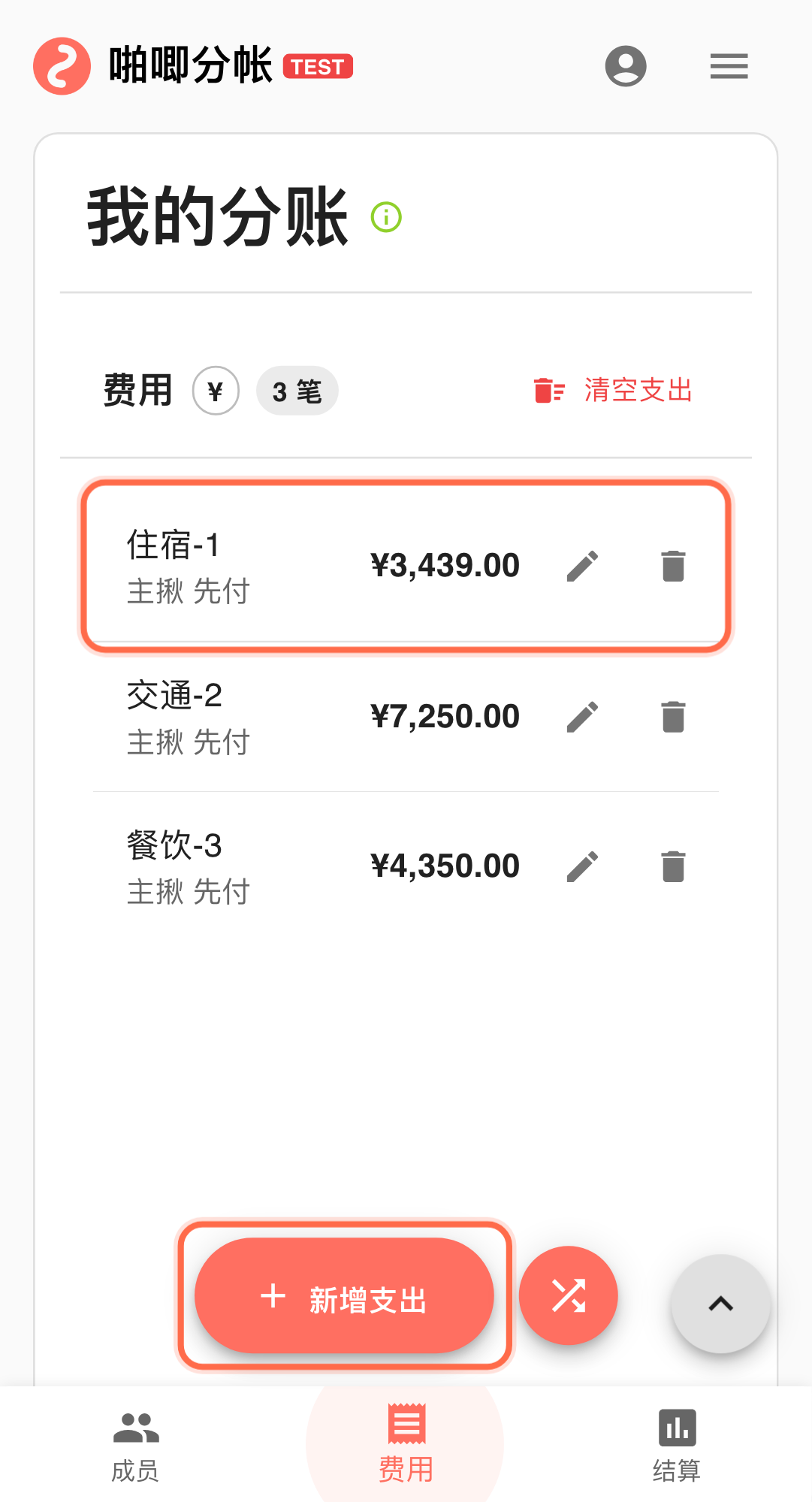Image resolution: width=812 pixels, height=1502 pixels.
Task: Delete the 餐饮-3 expense entry
Action: click(x=672, y=865)
